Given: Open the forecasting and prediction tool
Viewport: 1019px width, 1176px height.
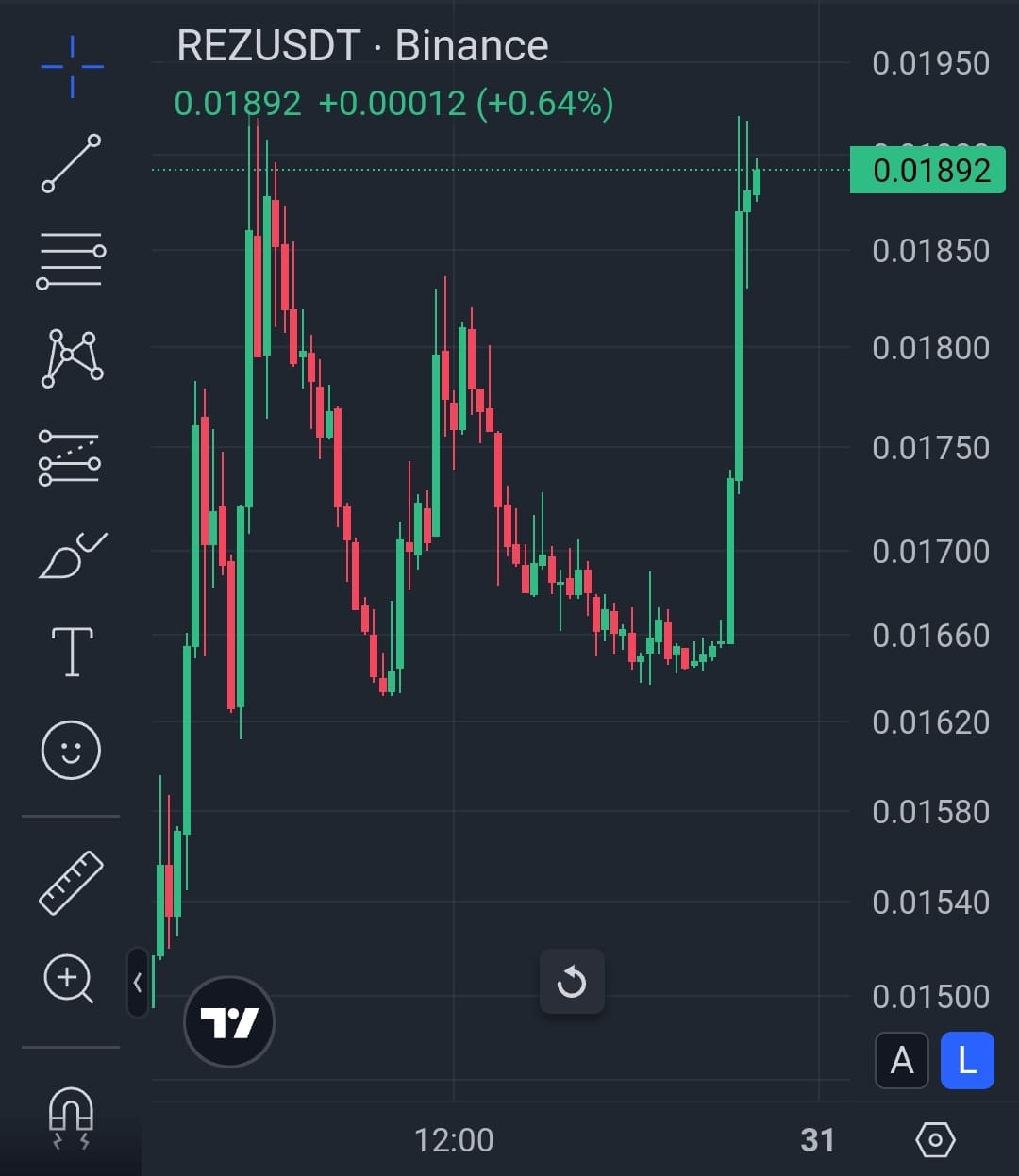Looking at the screenshot, I should coord(71,459).
